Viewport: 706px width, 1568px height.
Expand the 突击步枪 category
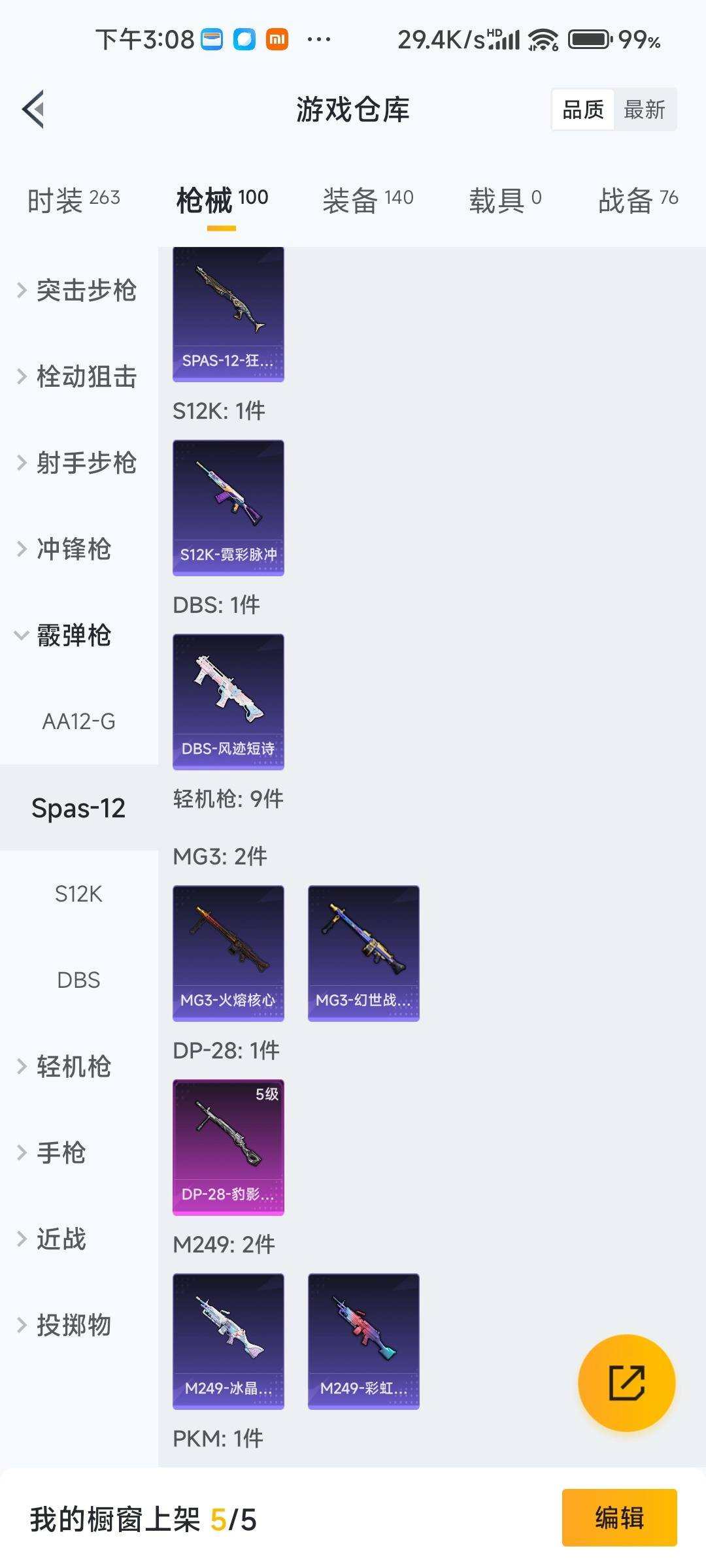pyautogui.click(x=85, y=292)
